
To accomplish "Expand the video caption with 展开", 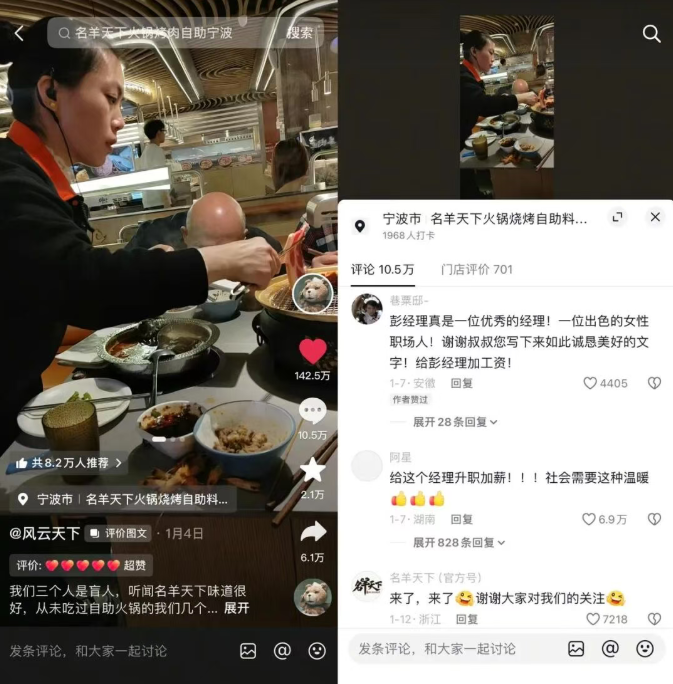I will [236, 608].
